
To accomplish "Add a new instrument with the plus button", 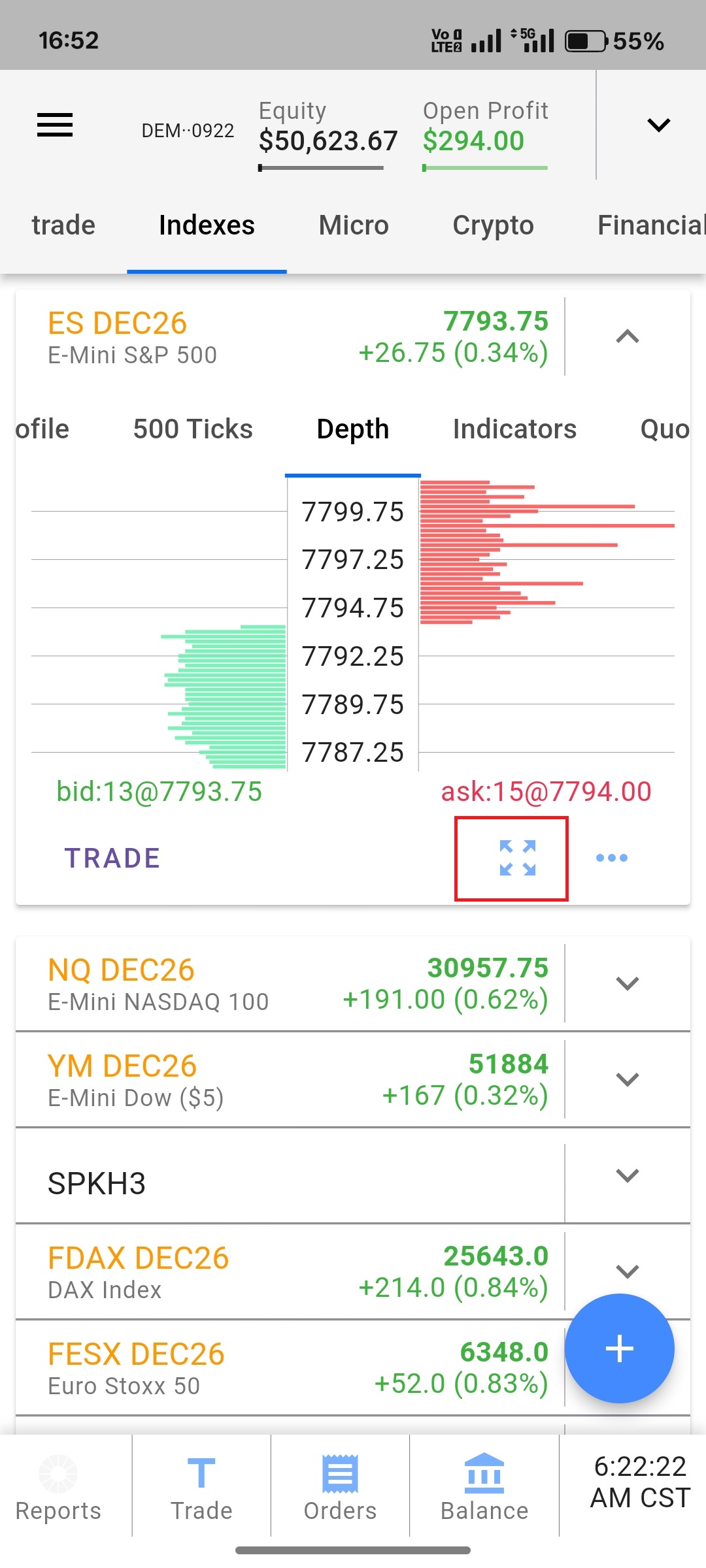I will pos(620,1348).
